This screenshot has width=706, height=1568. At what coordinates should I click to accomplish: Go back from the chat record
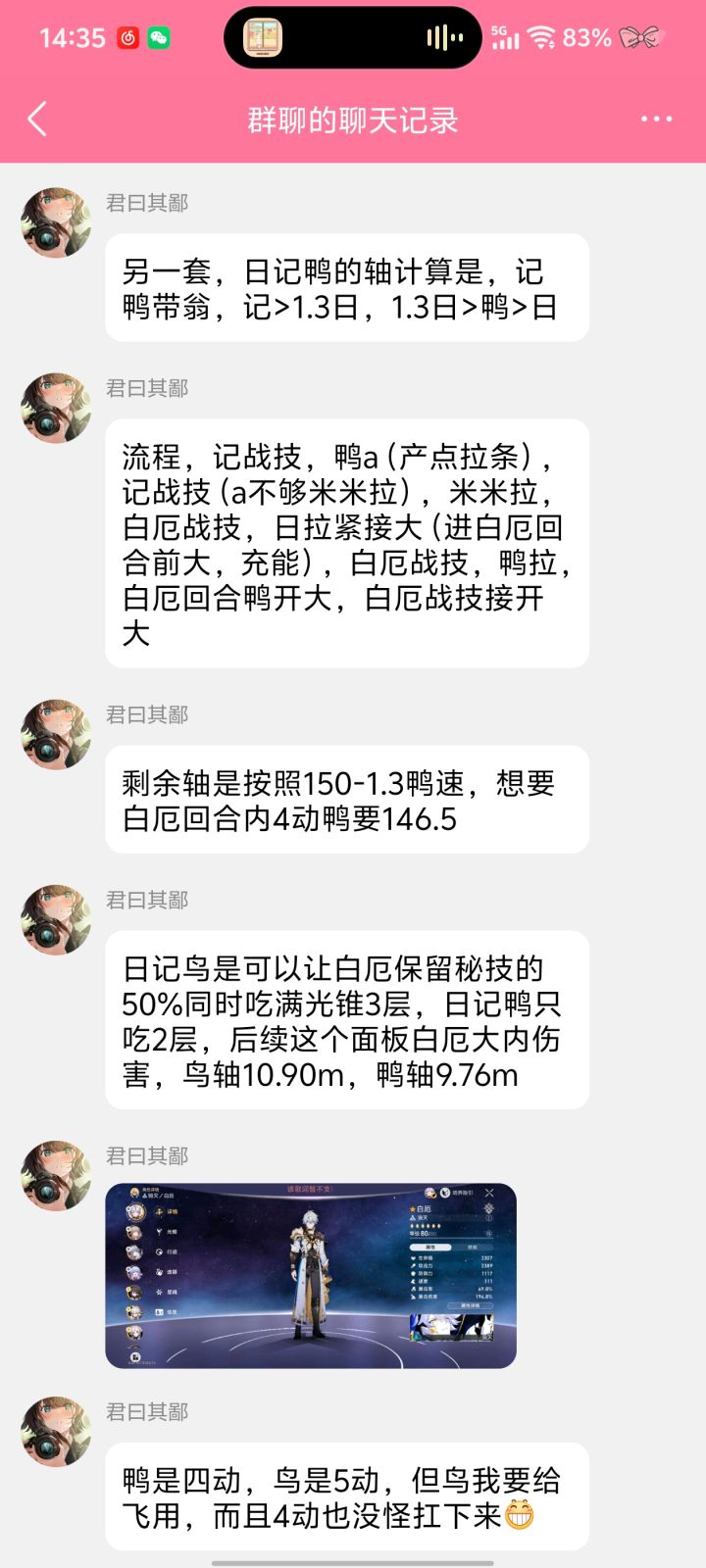[37, 120]
